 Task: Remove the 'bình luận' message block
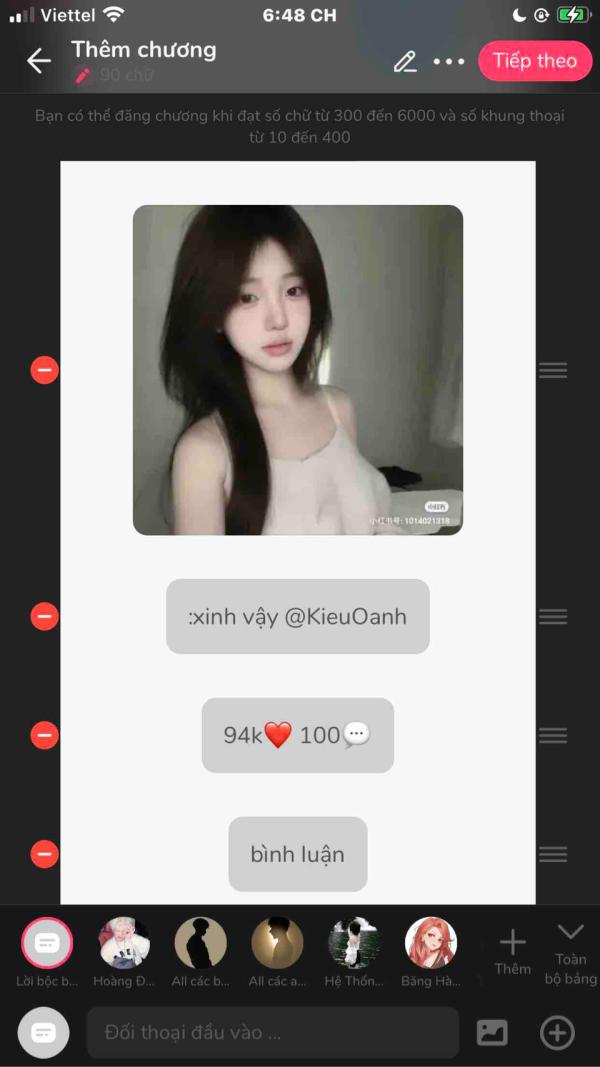pos(44,854)
